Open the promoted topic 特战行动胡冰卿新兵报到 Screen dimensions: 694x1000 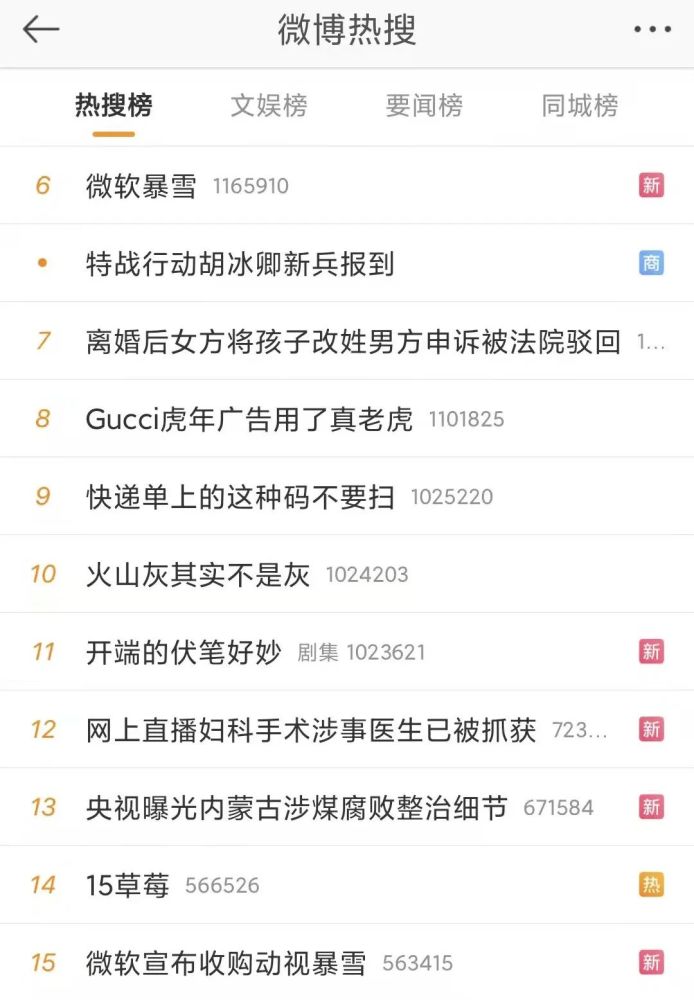coord(240,264)
